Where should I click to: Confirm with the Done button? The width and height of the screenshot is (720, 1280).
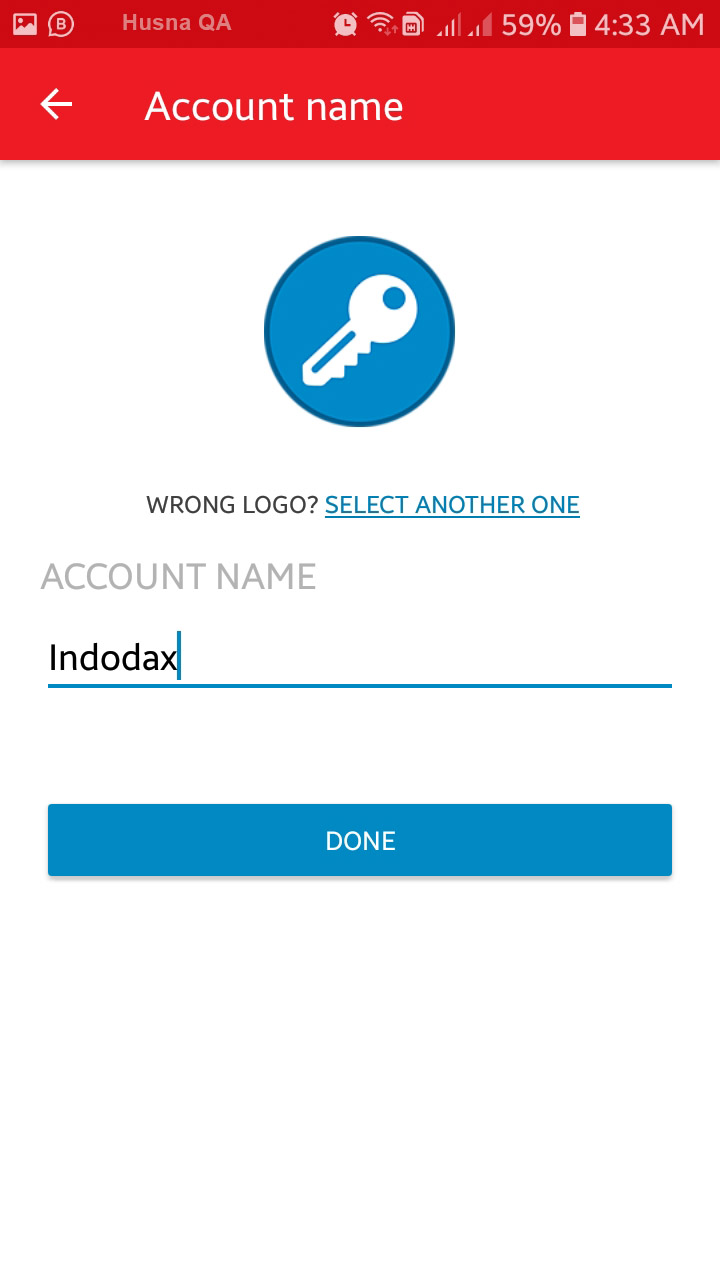(360, 840)
